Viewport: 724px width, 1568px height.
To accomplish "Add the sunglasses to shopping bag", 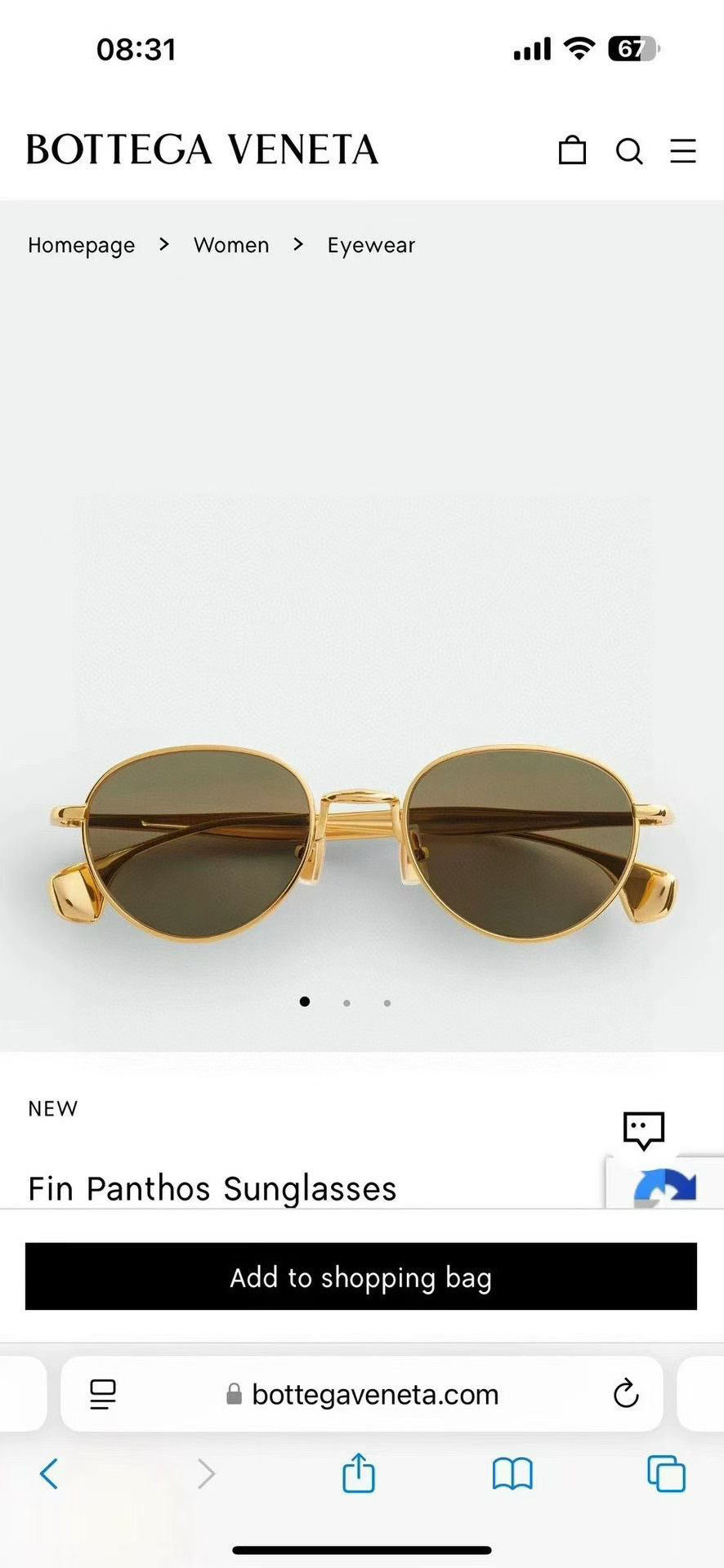I will click(361, 1276).
